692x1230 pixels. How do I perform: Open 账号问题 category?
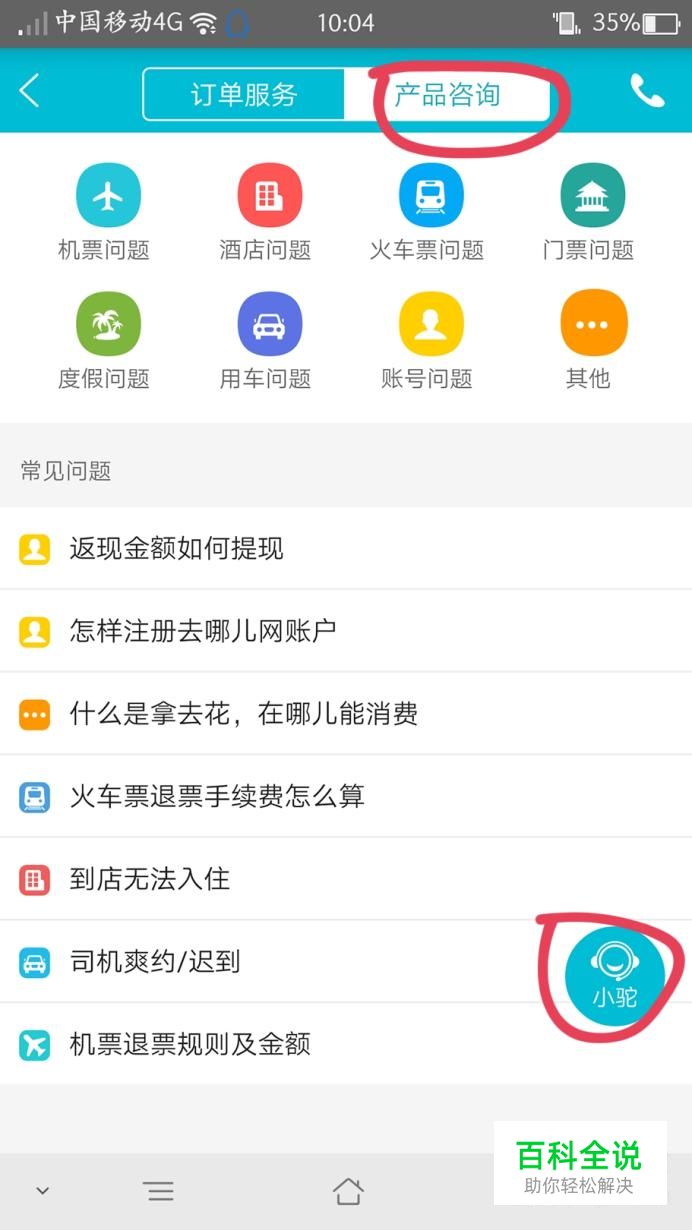pyautogui.click(x=428, y=341)
